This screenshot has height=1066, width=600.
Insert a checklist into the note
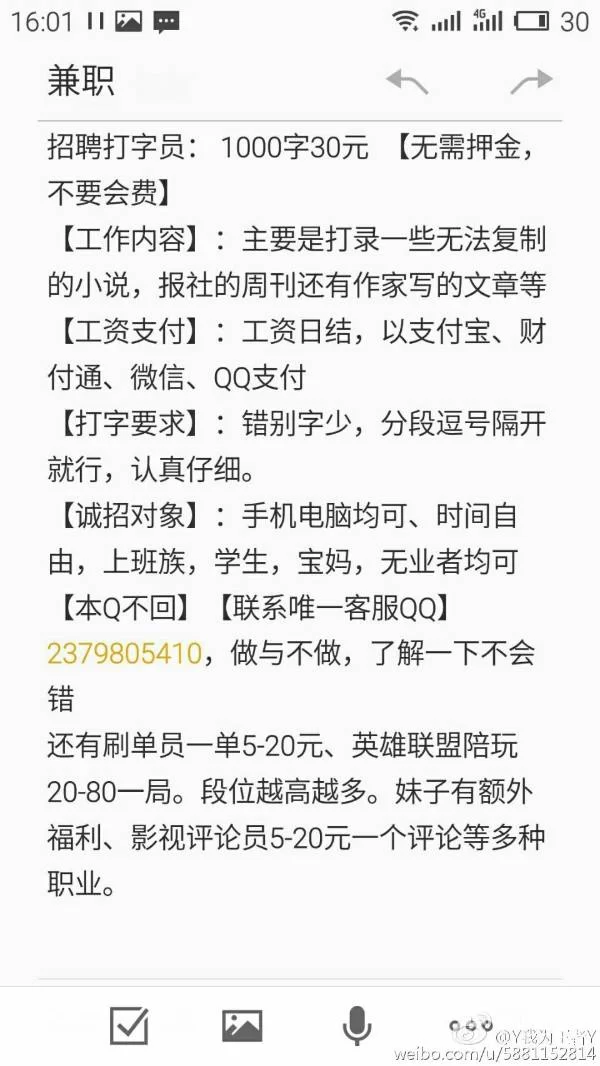click(x=129, y=1025)
